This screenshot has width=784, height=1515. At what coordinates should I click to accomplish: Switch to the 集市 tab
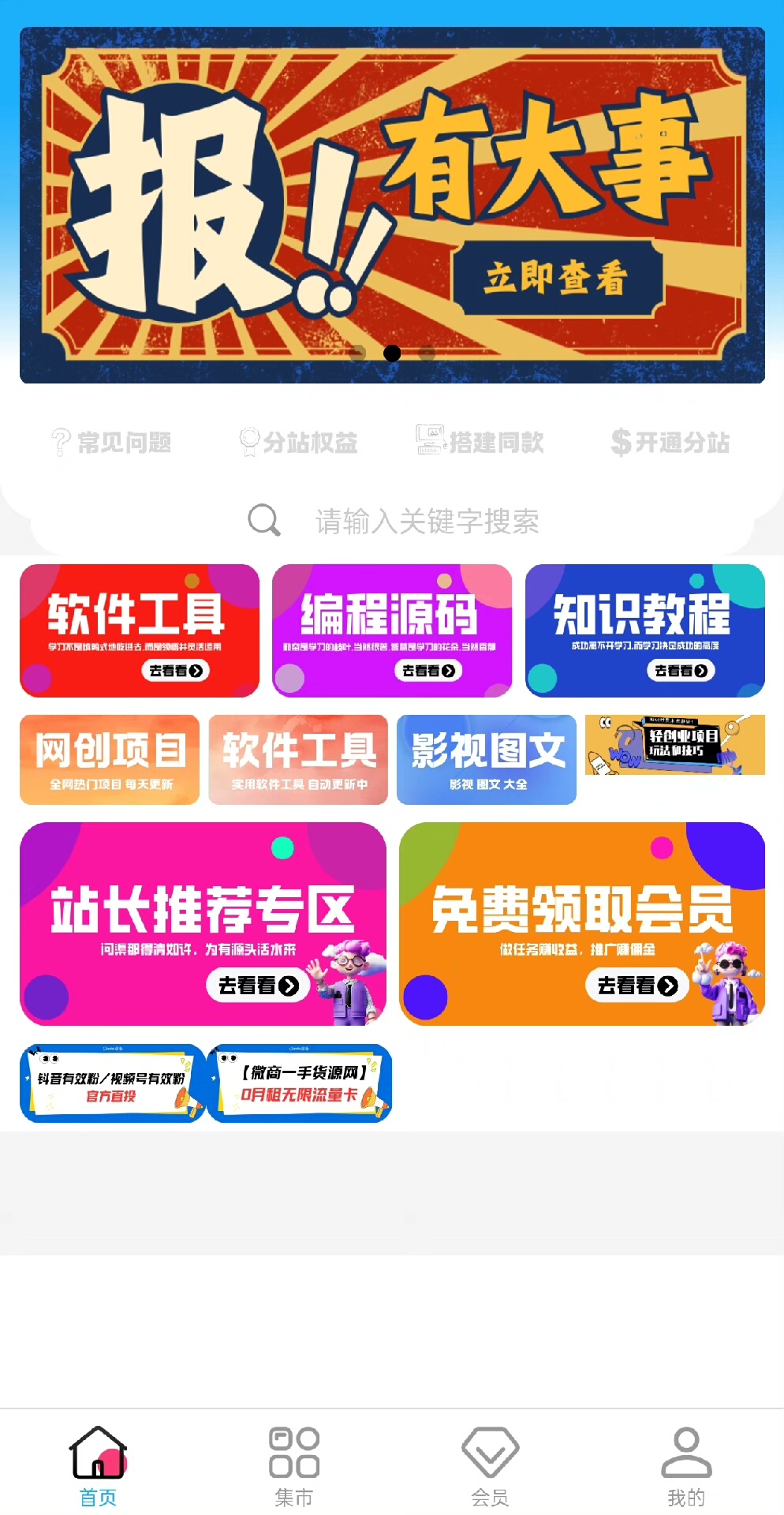click(x=294, y=1465)
